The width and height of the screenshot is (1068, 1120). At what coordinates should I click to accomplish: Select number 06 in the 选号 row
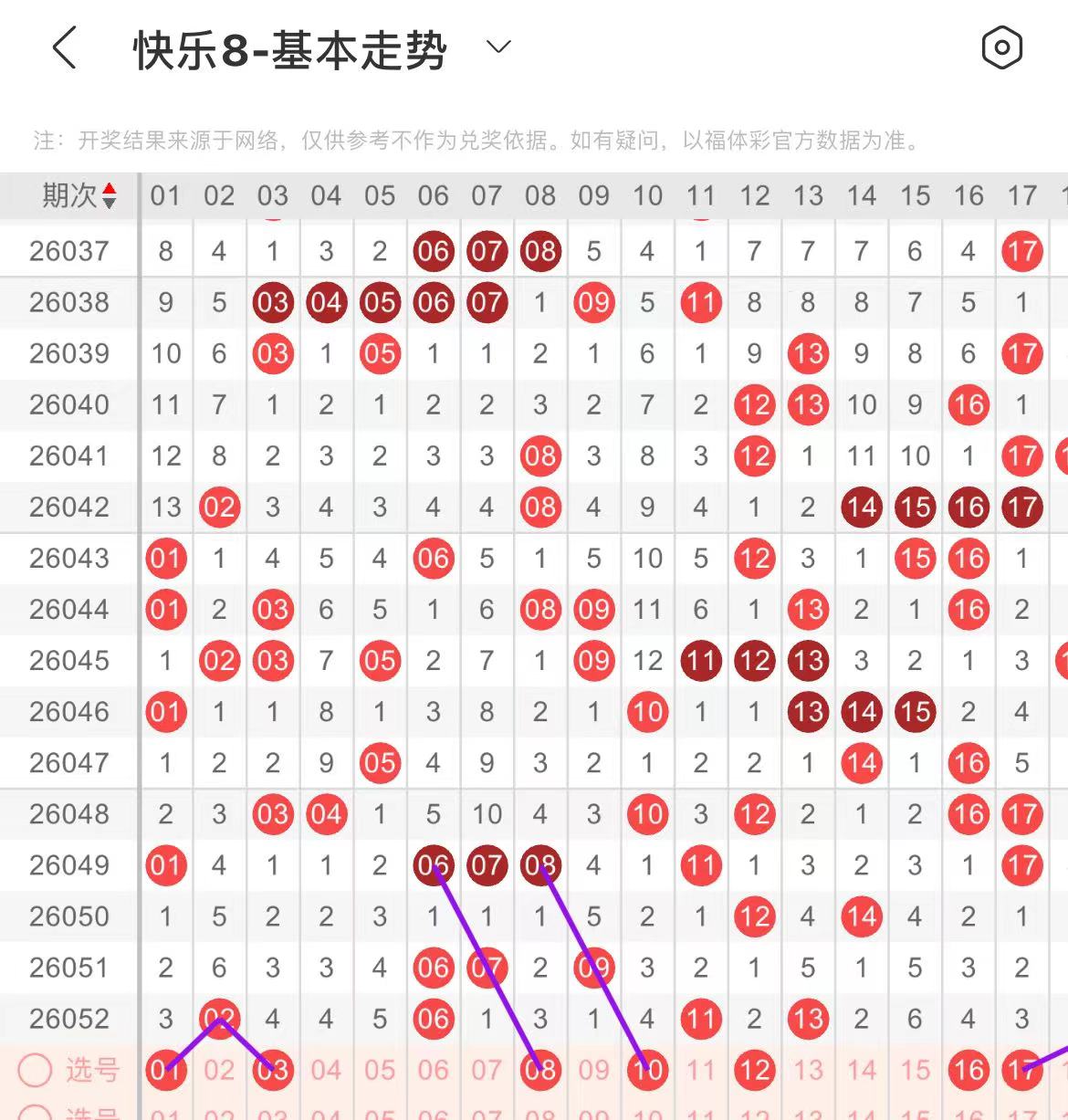(434, 1070)
